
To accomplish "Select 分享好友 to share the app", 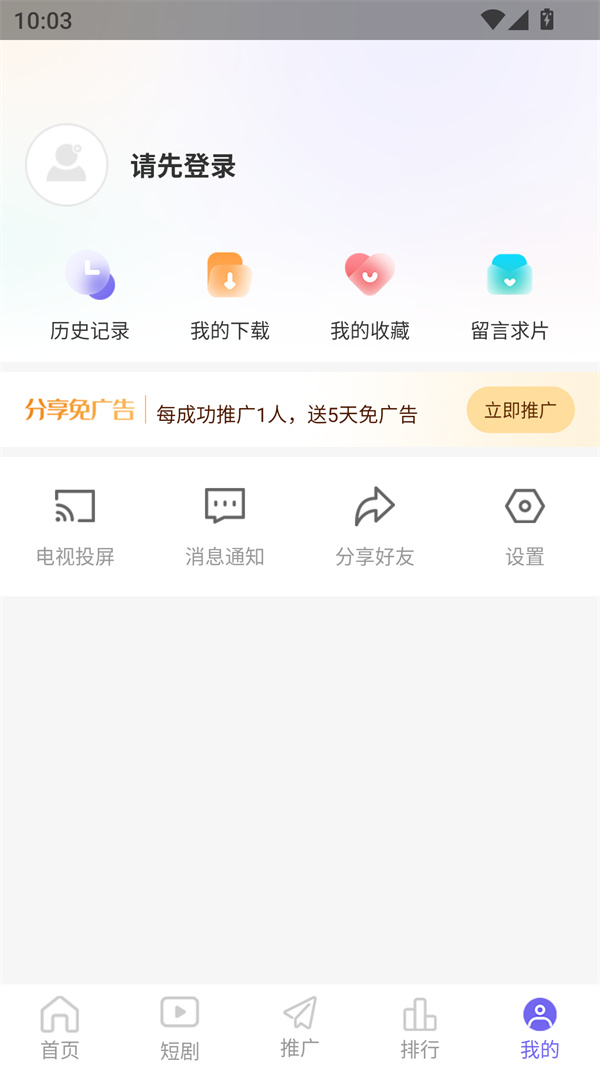I will click(x=375, y=527).
